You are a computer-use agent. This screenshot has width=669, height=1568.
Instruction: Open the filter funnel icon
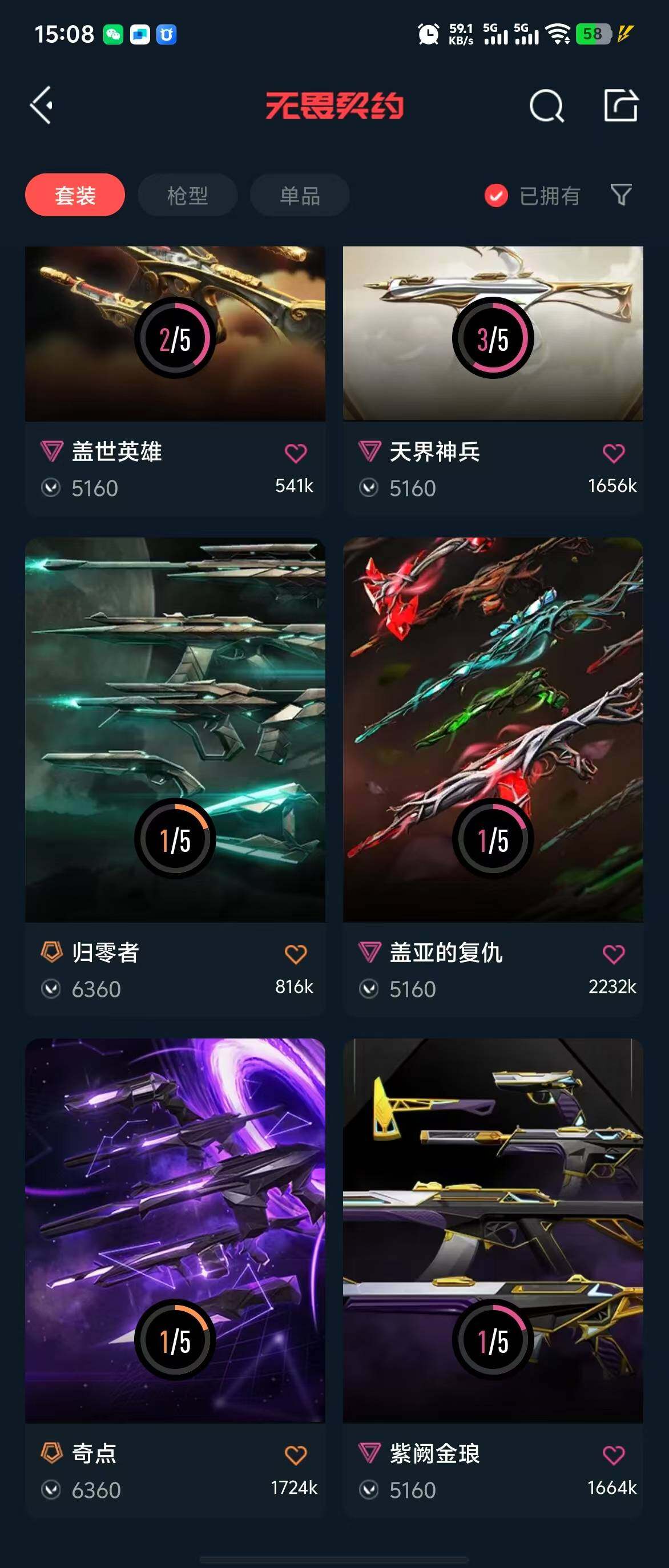tap(621, 195)
